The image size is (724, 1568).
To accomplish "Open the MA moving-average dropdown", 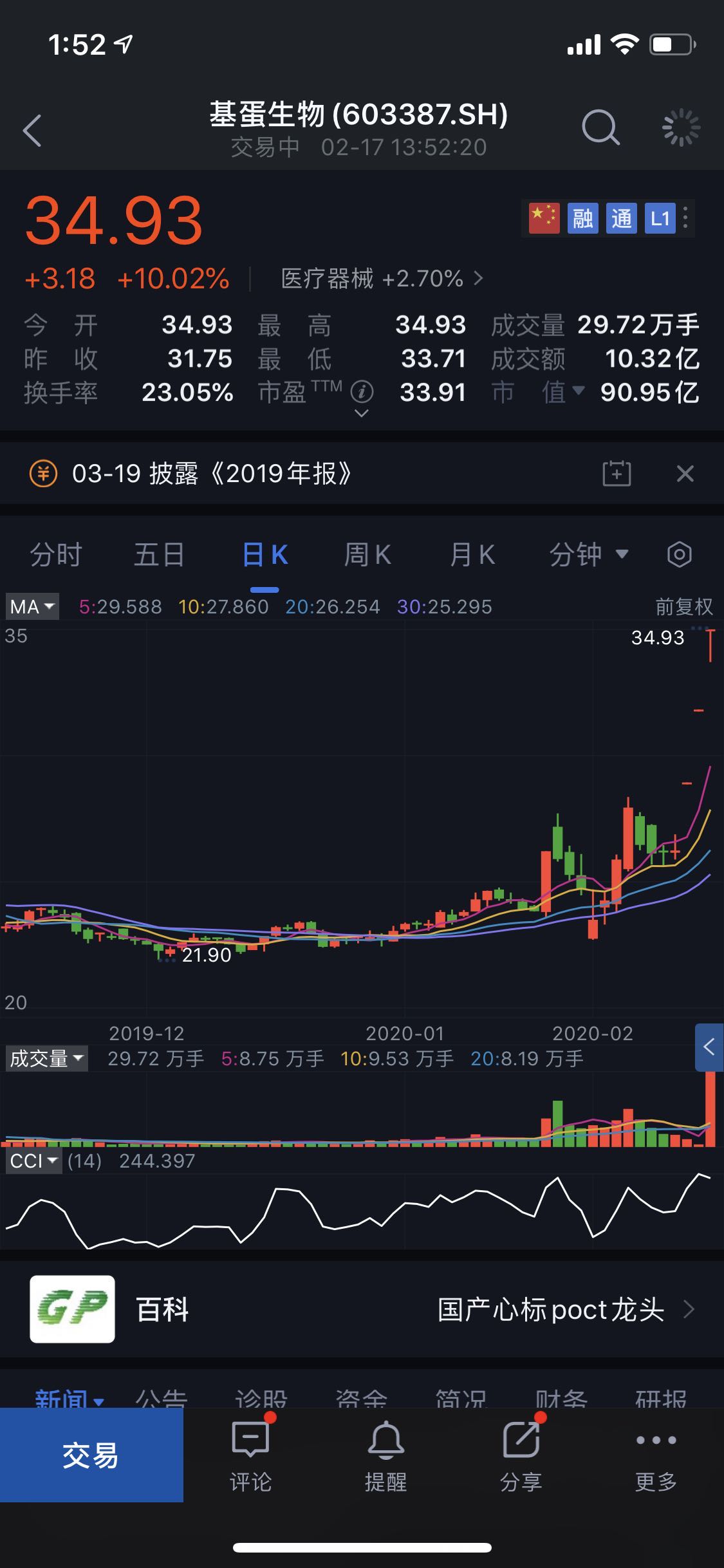I will click(31, 606).
